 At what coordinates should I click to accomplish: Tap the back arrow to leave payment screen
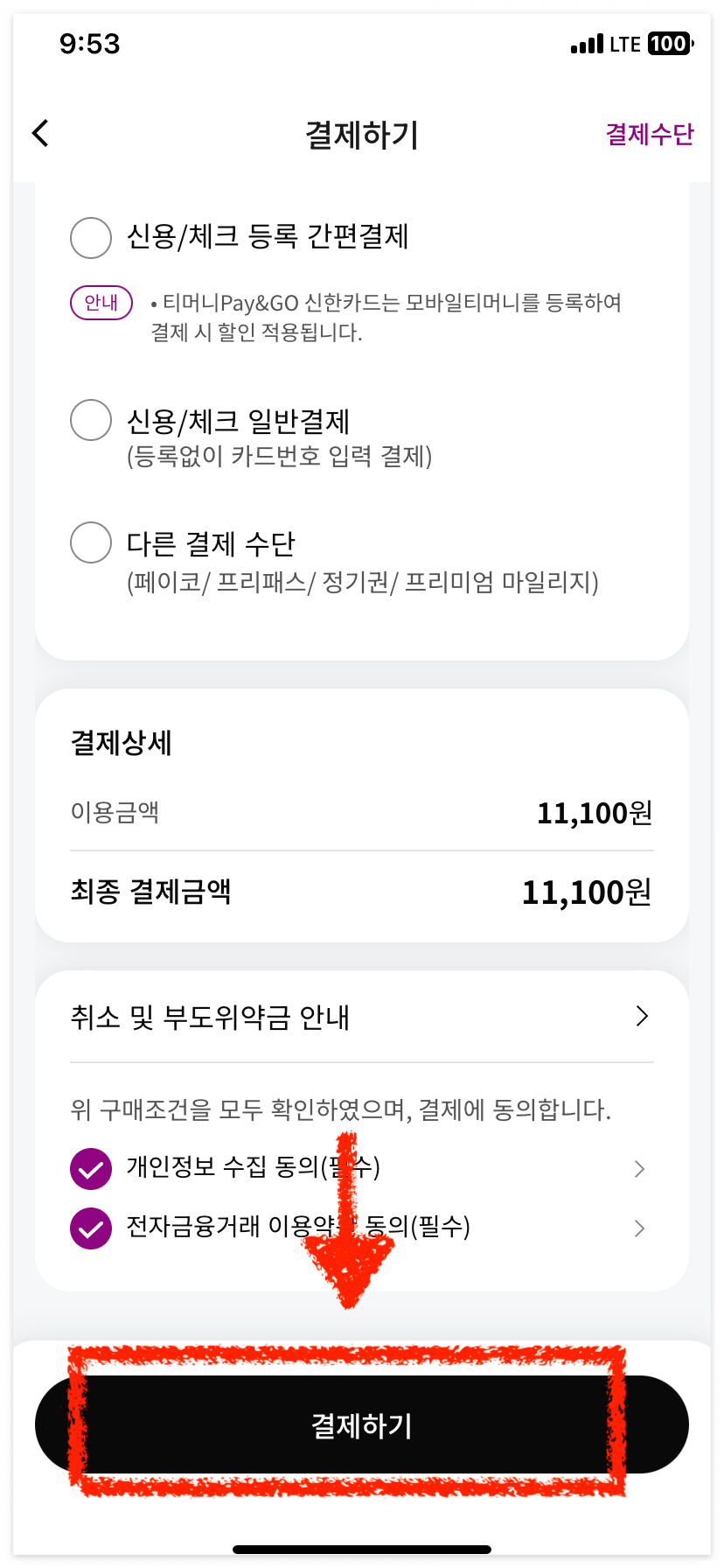(x=39, y=133)
